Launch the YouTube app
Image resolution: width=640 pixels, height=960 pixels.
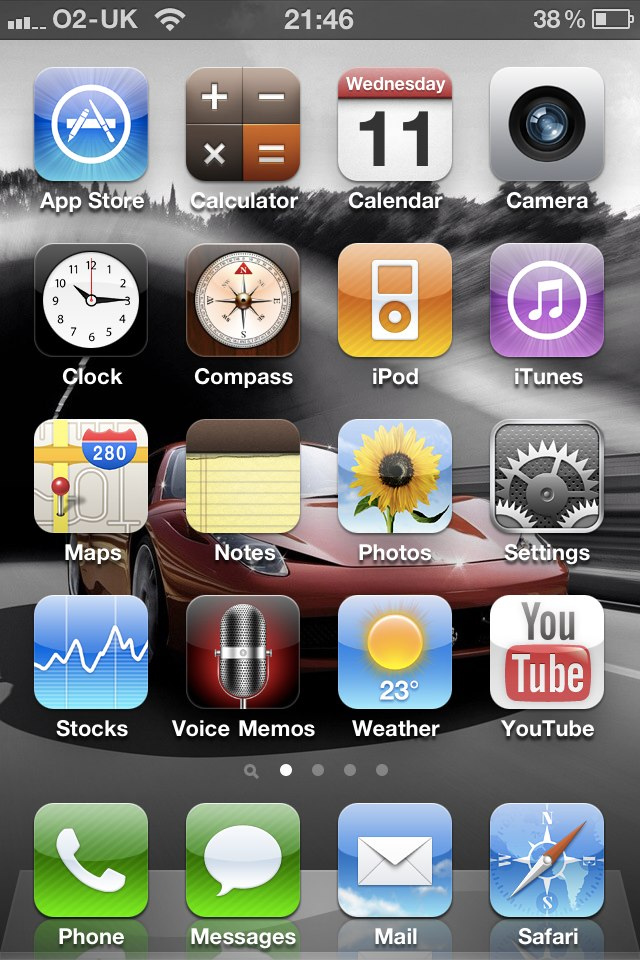[547, 652]
